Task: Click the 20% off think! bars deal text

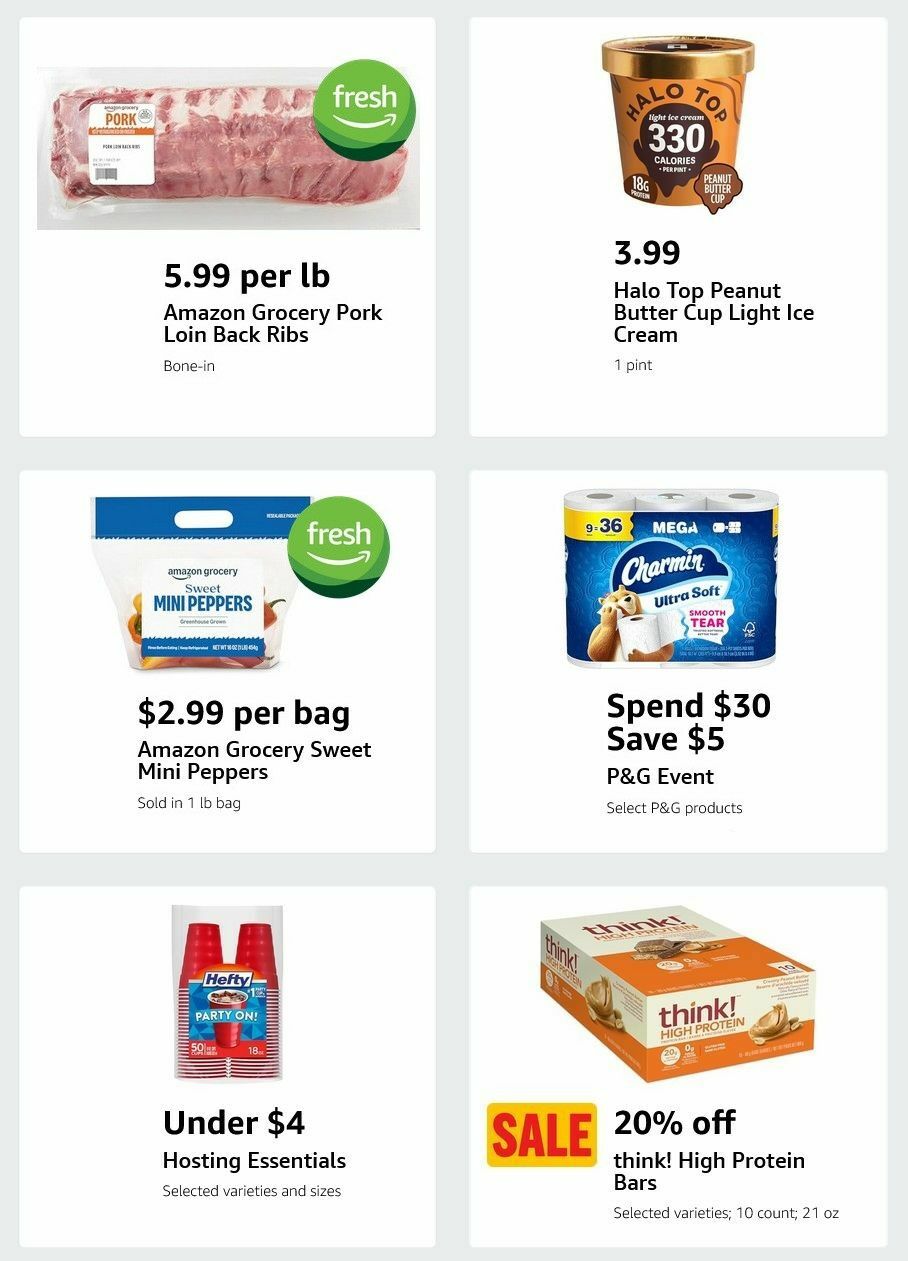Action: [x=673, y=1122]
